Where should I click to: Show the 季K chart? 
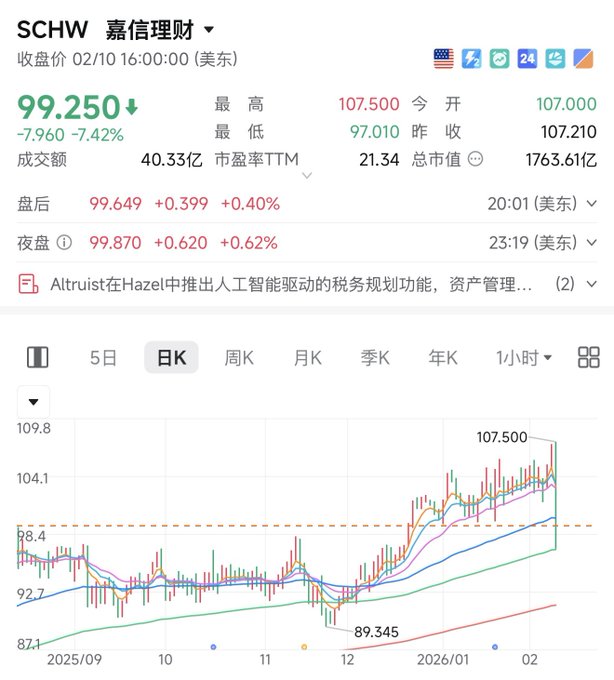375,357
